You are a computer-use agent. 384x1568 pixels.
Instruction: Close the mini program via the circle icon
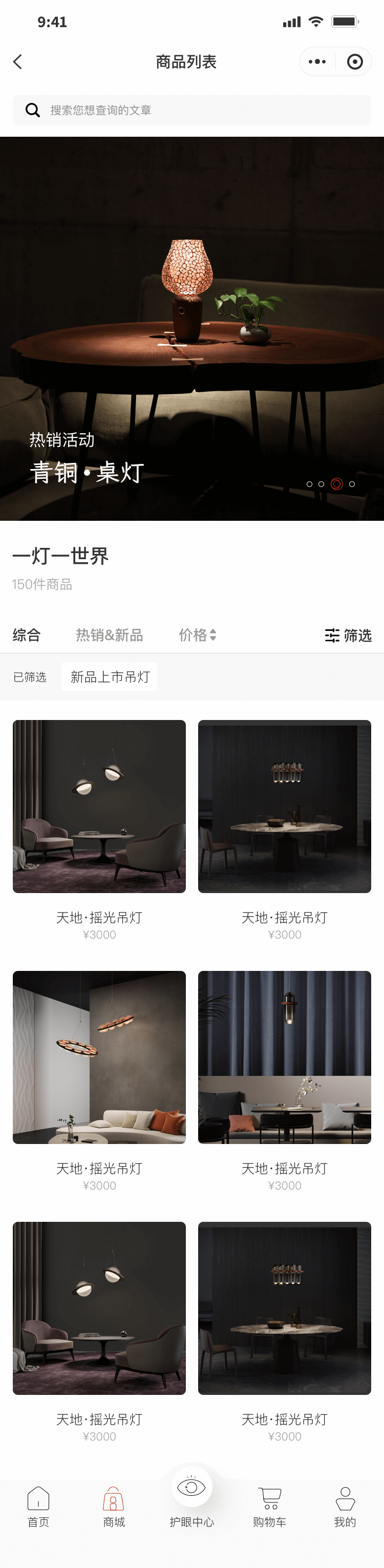click(x=355, y=61)
